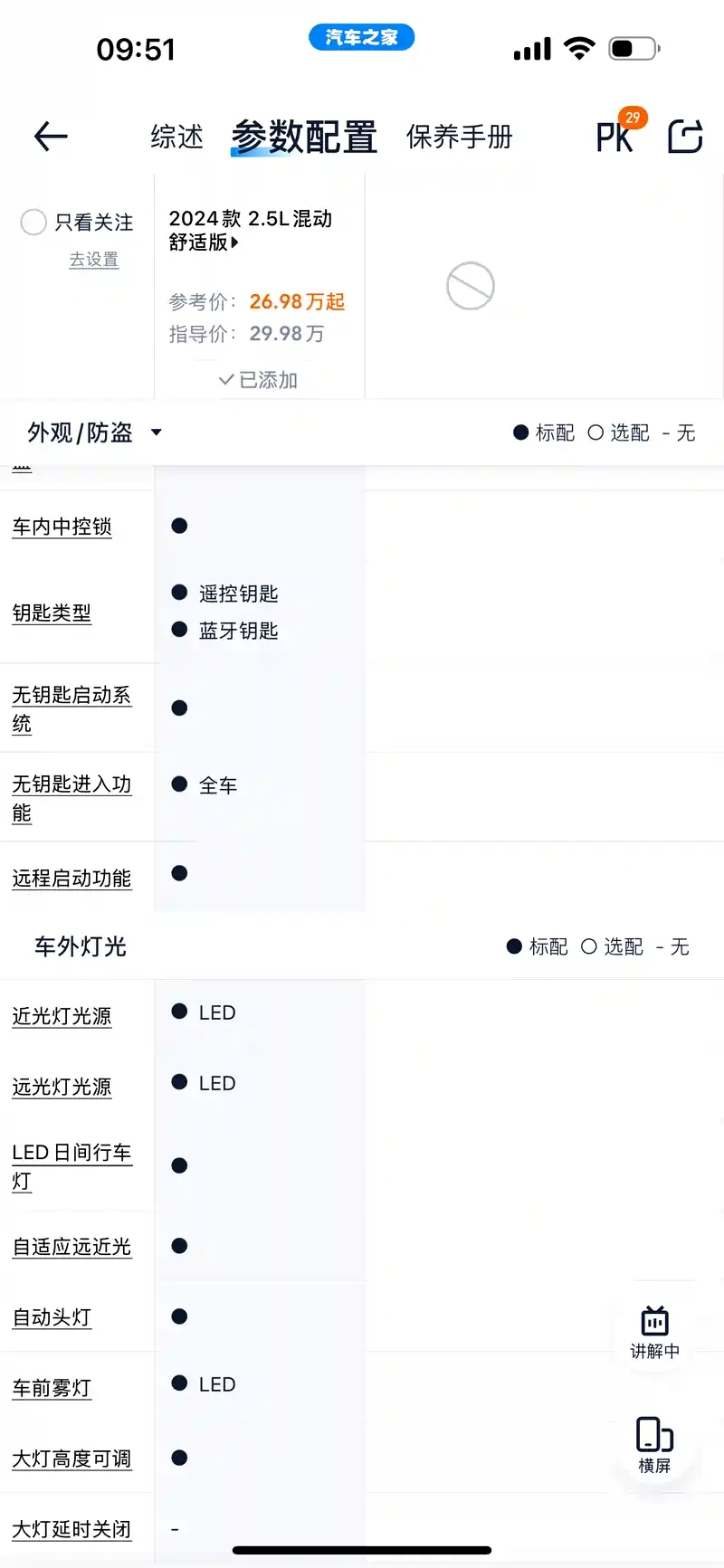Screen dimensions: 724x1568
Task: See details about 车前雾灯
Action: coord(52,1388)
